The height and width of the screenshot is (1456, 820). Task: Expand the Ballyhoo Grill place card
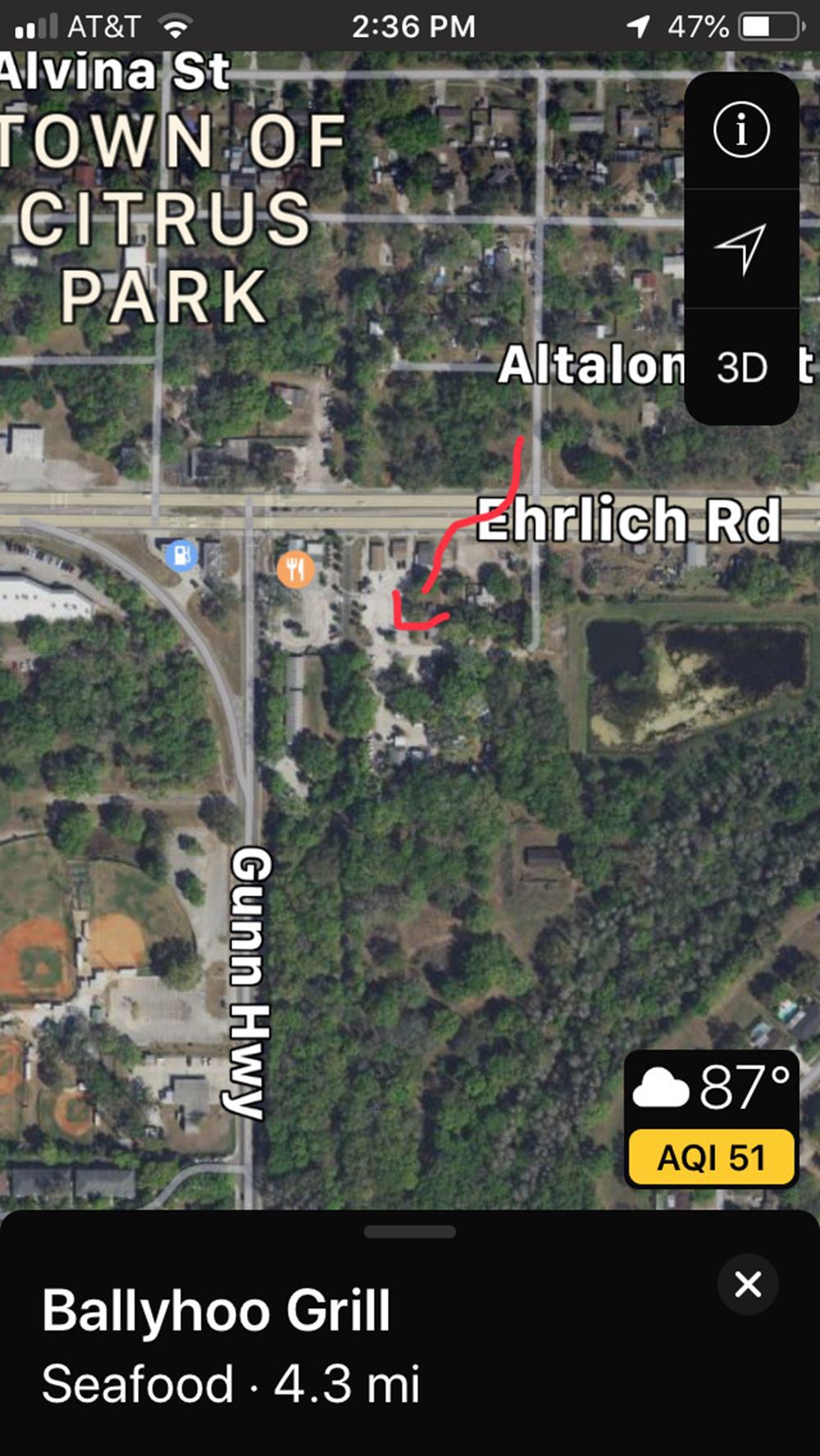410,1231
